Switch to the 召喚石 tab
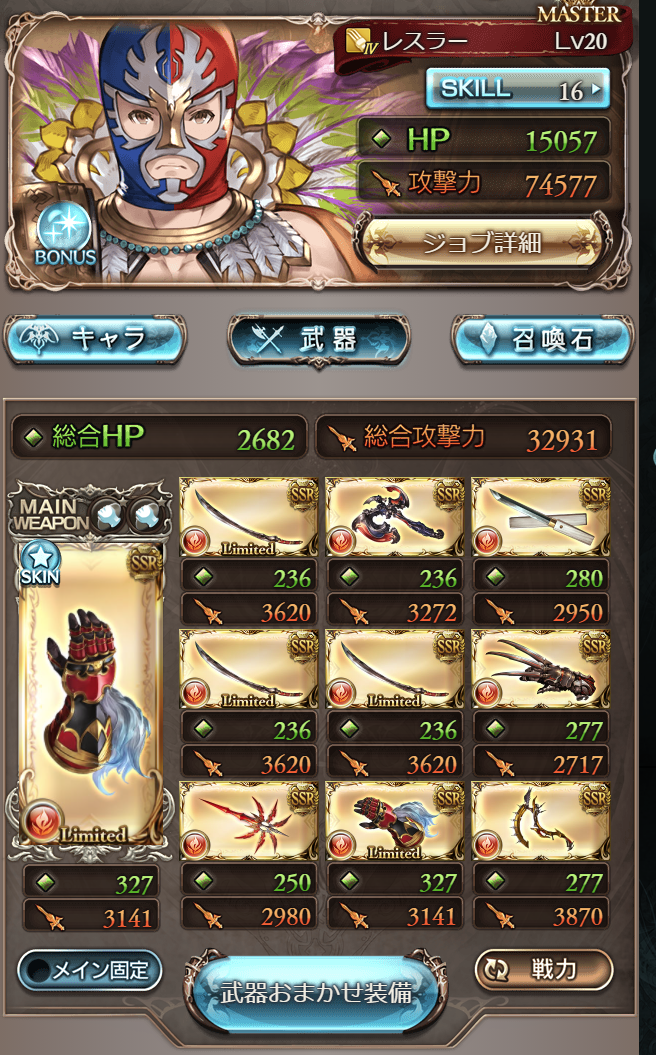 [x=542, y=339]
